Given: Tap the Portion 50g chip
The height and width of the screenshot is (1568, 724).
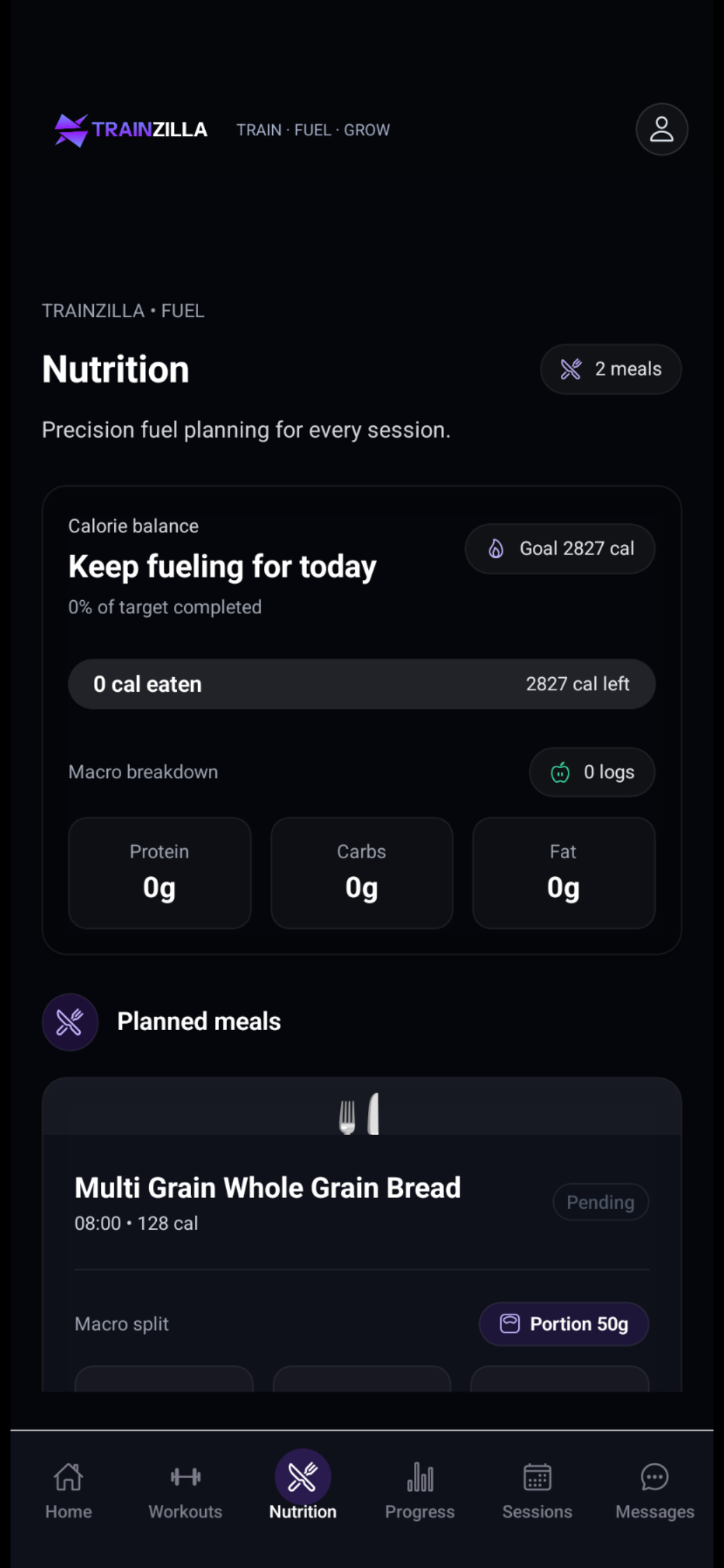Looking at the screenshot, I should pyautogui.click(x=563, y=1324).
